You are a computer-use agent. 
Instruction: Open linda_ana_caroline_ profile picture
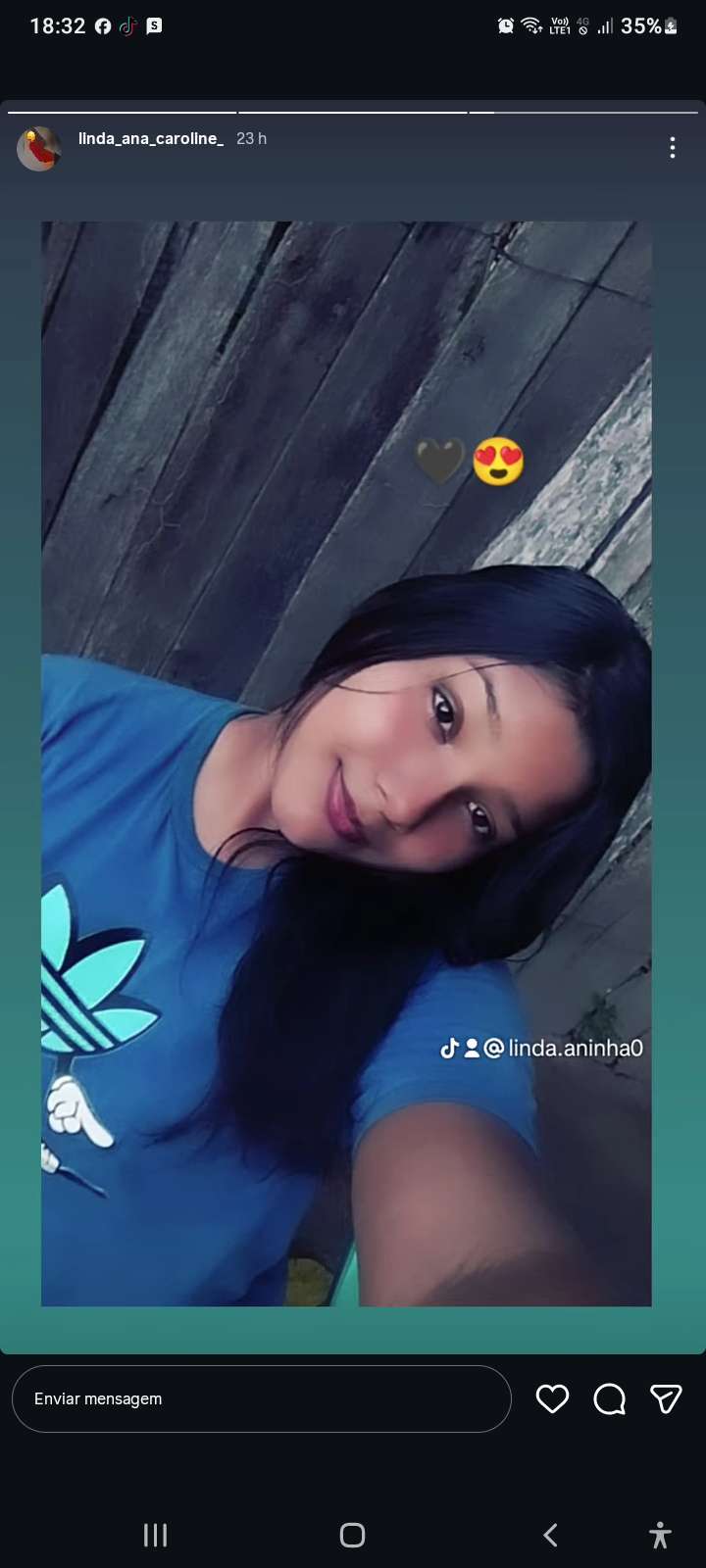39,149
